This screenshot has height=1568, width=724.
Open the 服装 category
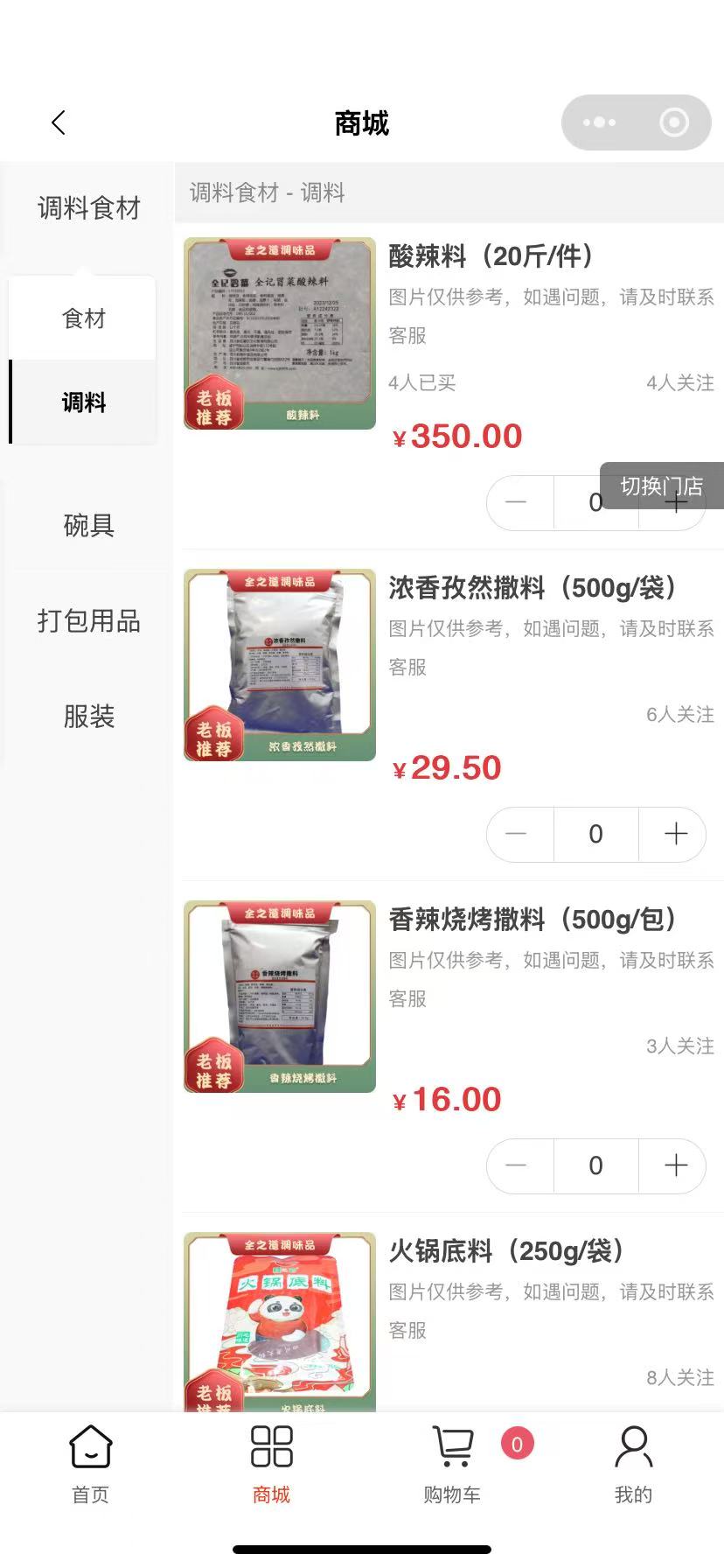coord(88,717)
